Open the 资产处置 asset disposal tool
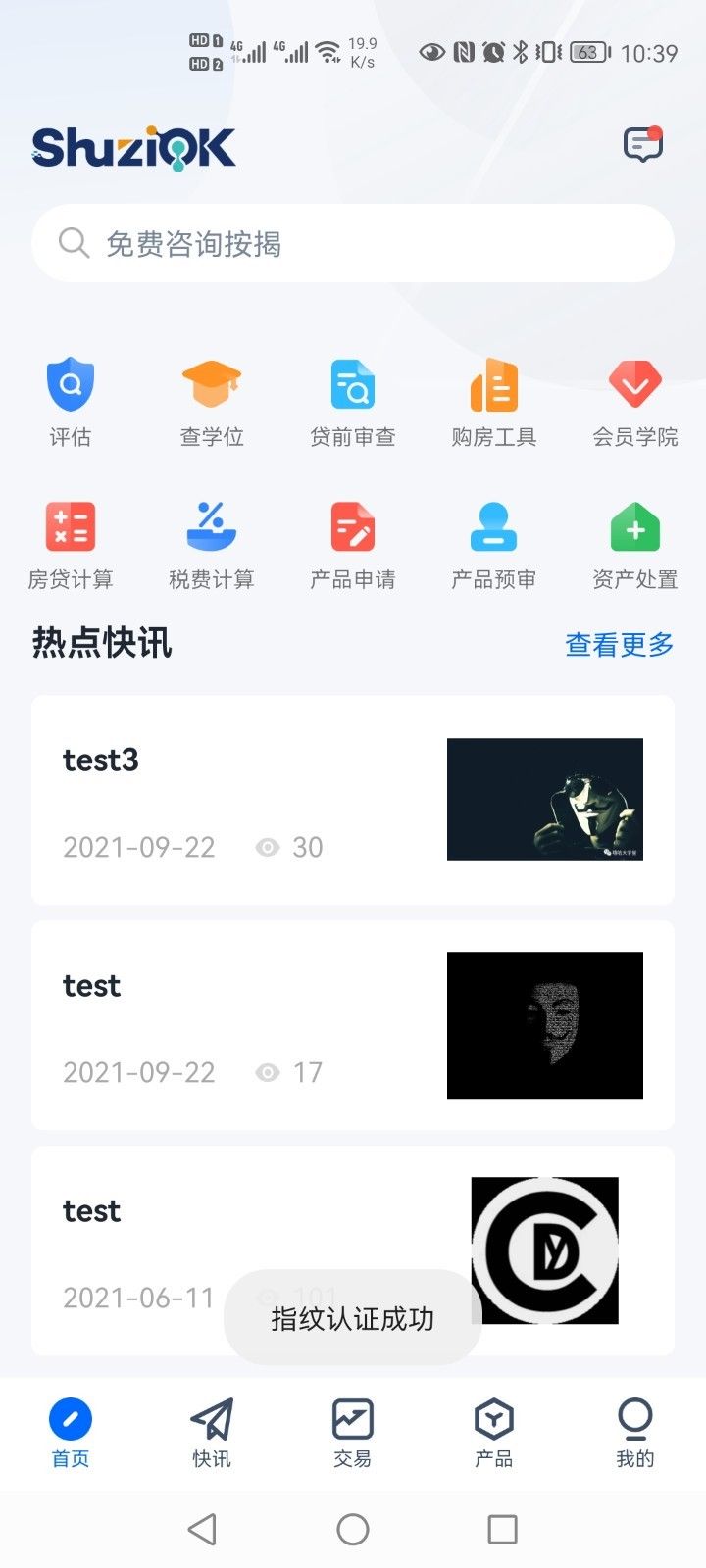Viewport: 706px width, 1568px height. tap(635, 544)
